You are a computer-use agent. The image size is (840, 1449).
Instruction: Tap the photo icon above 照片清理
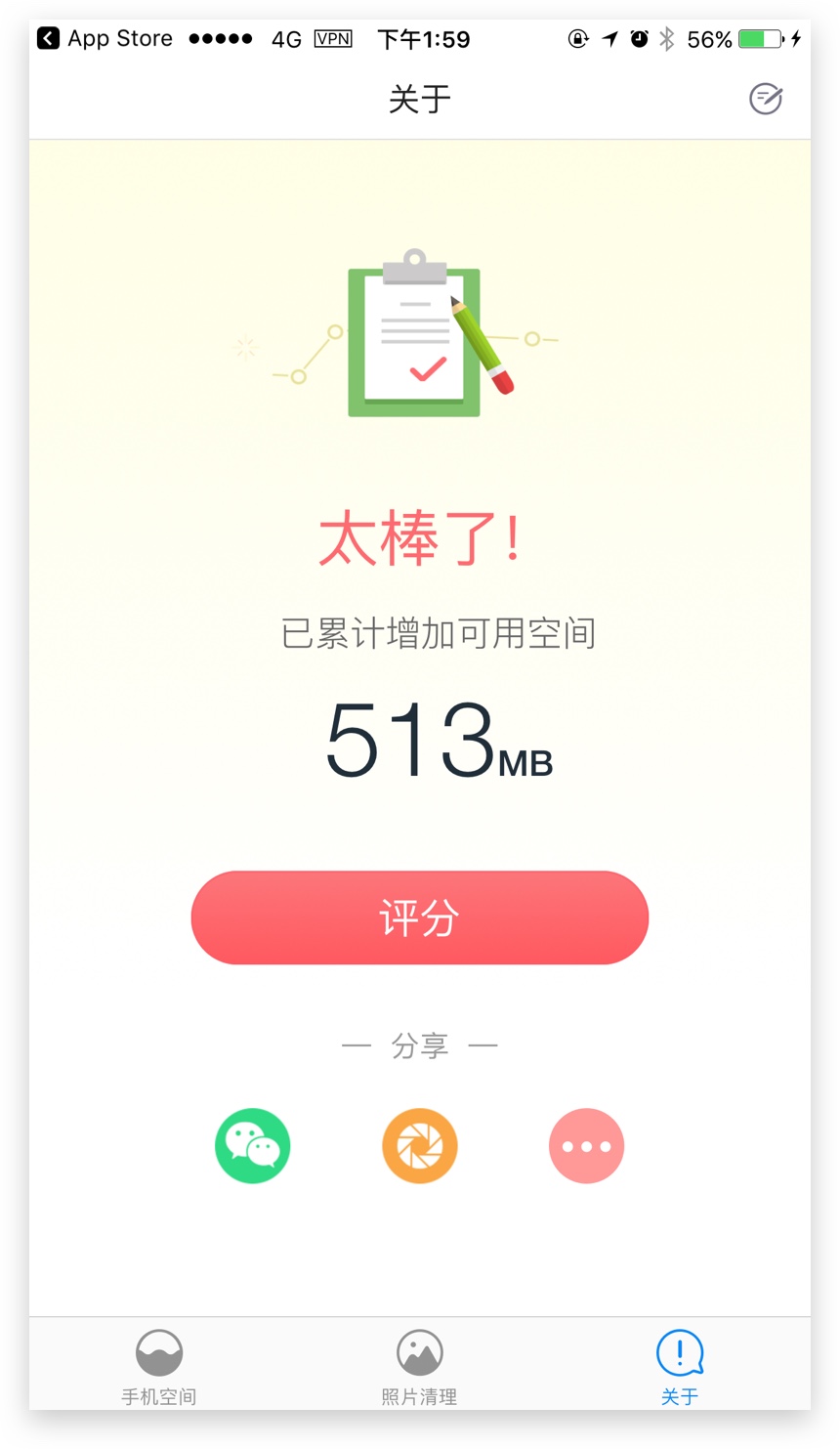pos(419,1353)
